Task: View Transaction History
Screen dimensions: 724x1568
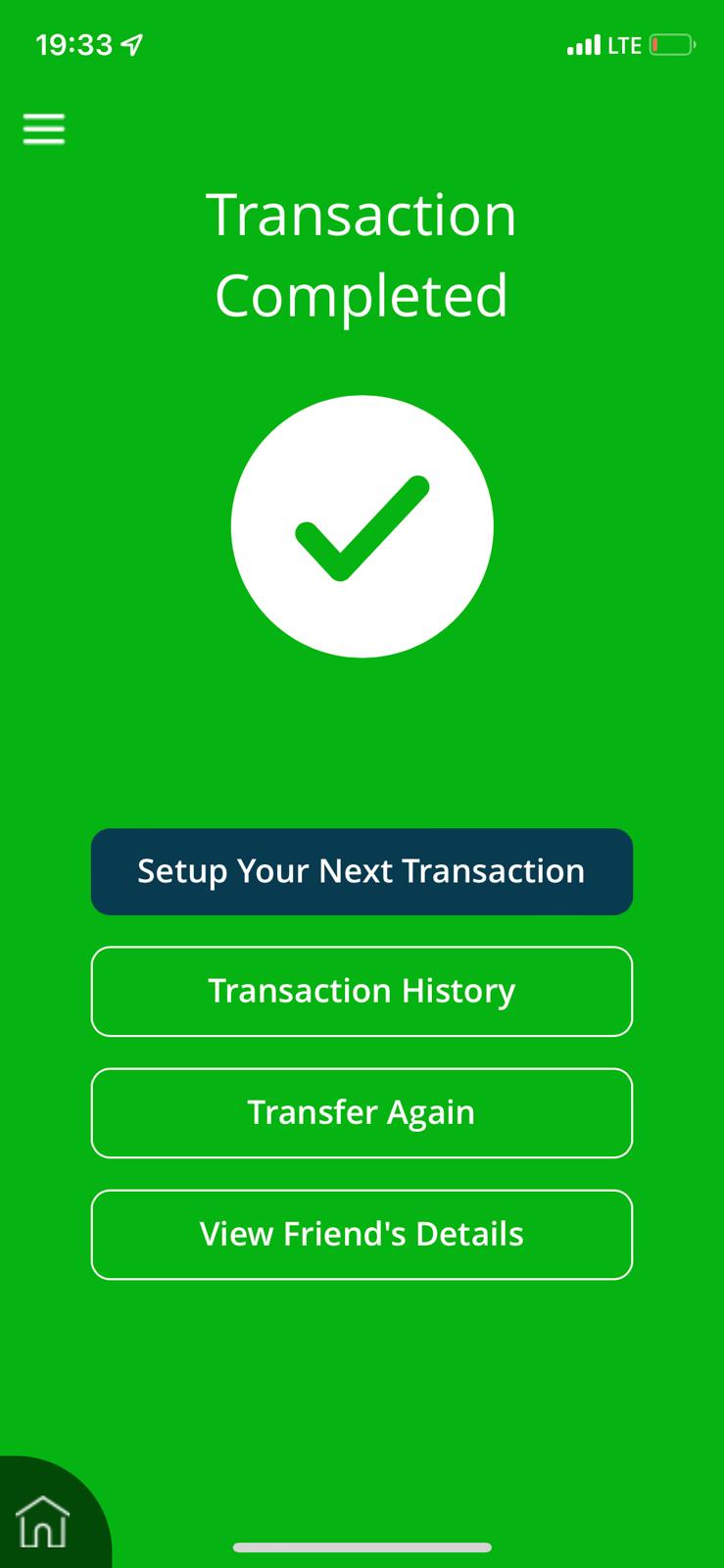Action: pyautogui.click(x=362, y=991)
